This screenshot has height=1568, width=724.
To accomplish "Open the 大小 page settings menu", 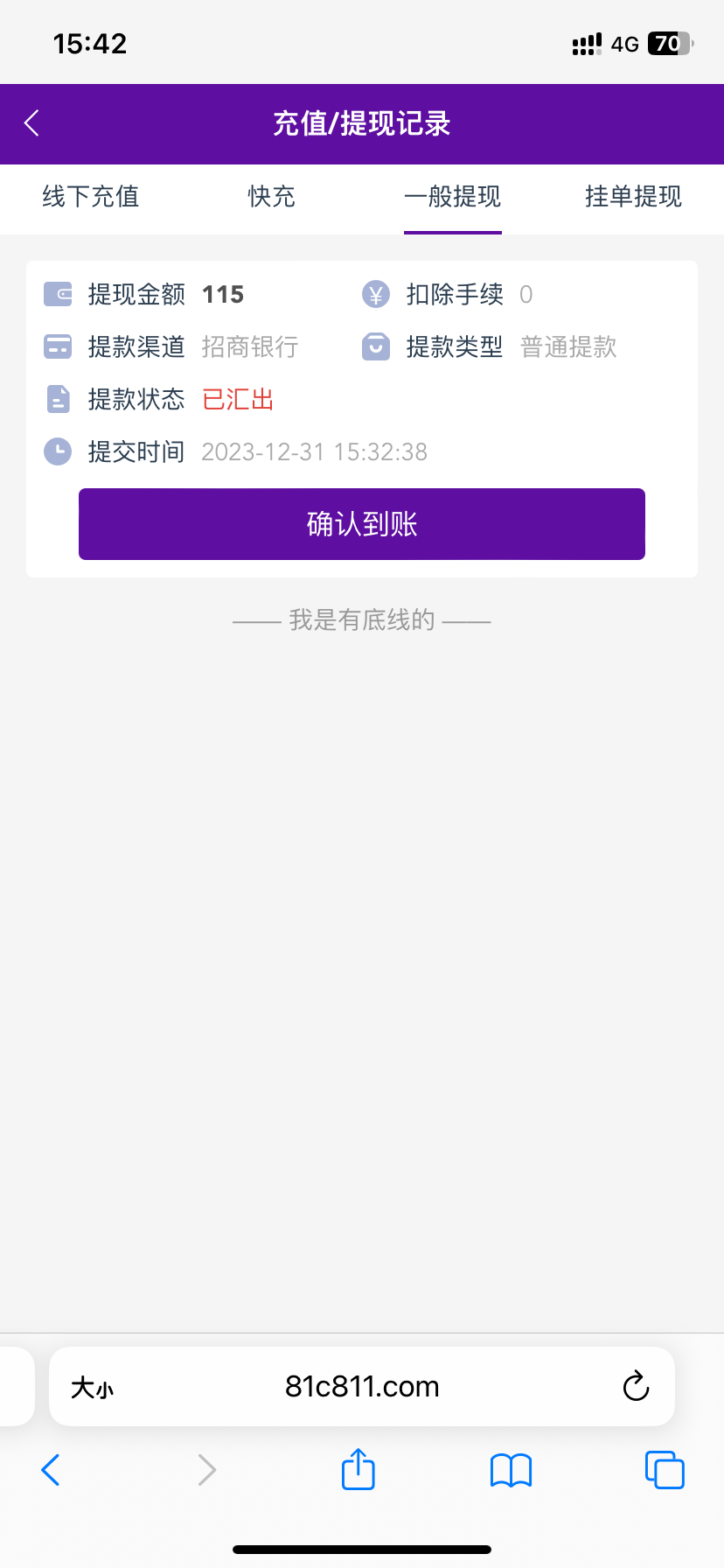I will (93, 1388).
